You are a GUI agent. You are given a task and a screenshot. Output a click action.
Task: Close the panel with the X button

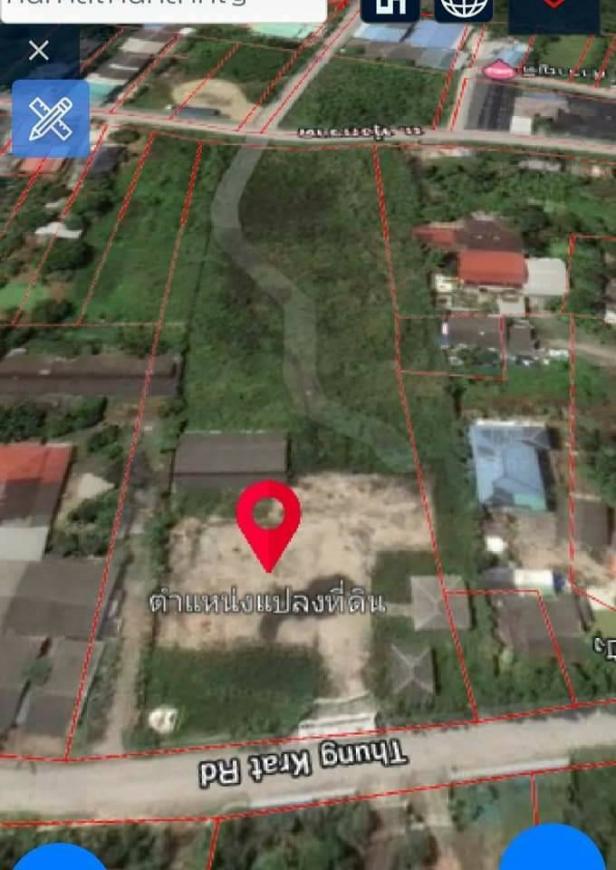click(x=39, y=50)
